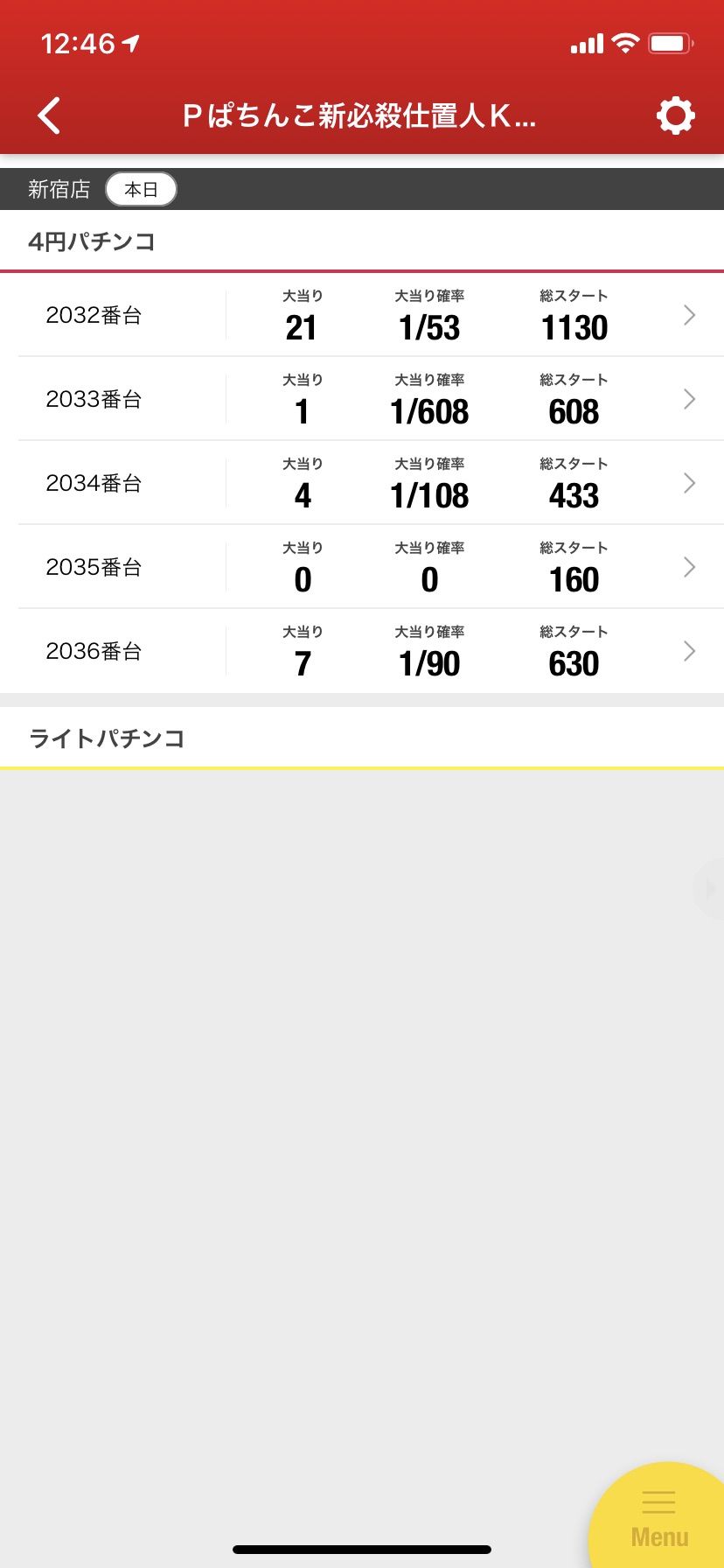Go back using the header arrow

(50, 115)
